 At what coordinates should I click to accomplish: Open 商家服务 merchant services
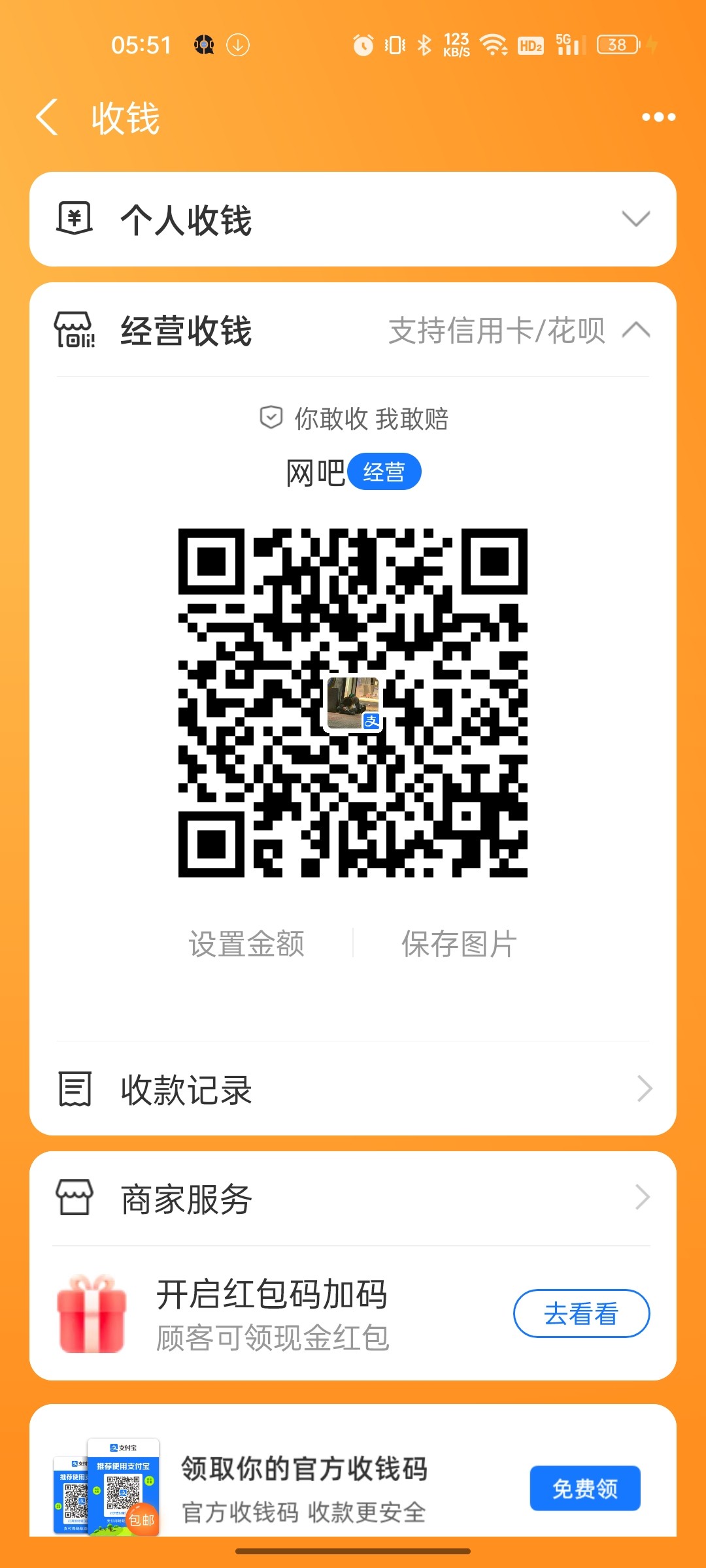(353, 1199)
